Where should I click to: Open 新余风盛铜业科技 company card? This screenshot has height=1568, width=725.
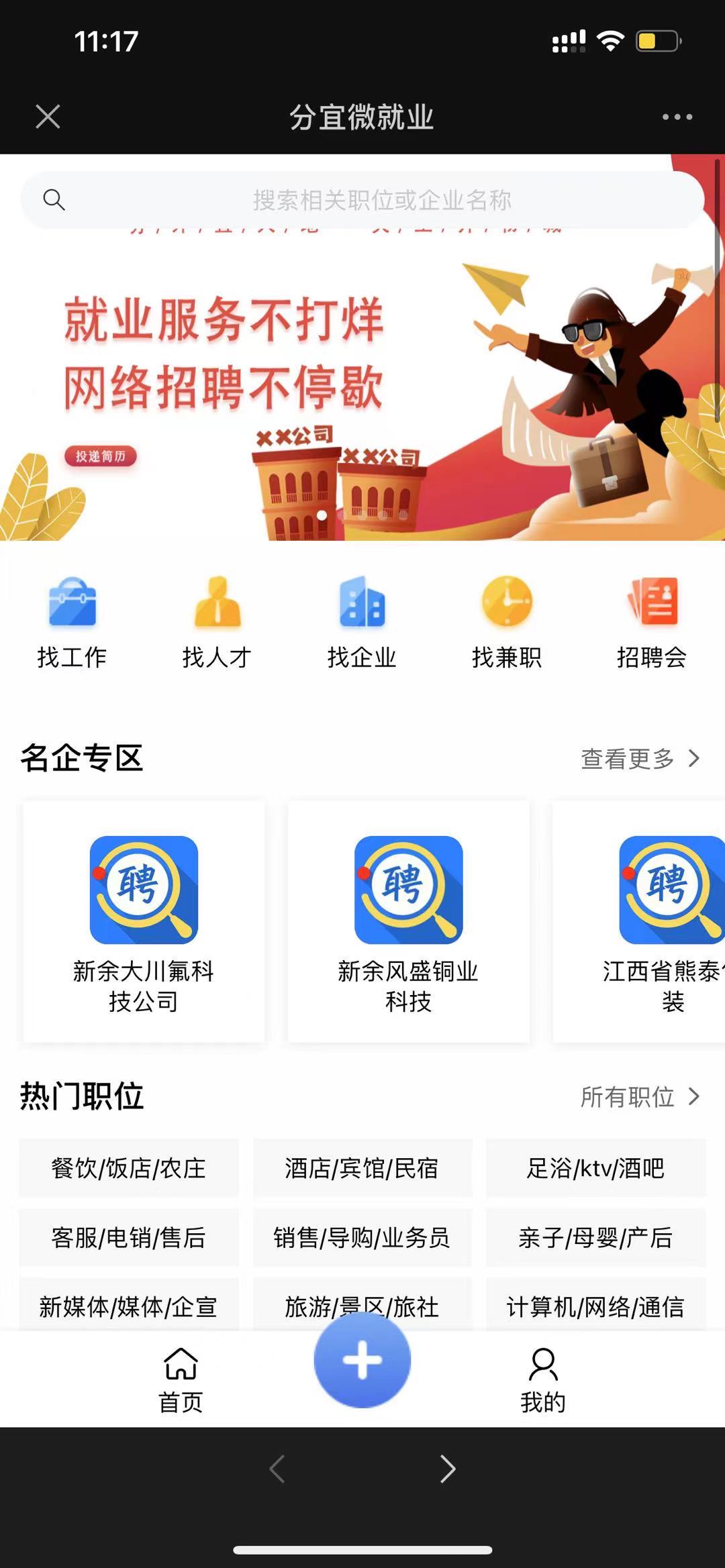click(407, 919)
